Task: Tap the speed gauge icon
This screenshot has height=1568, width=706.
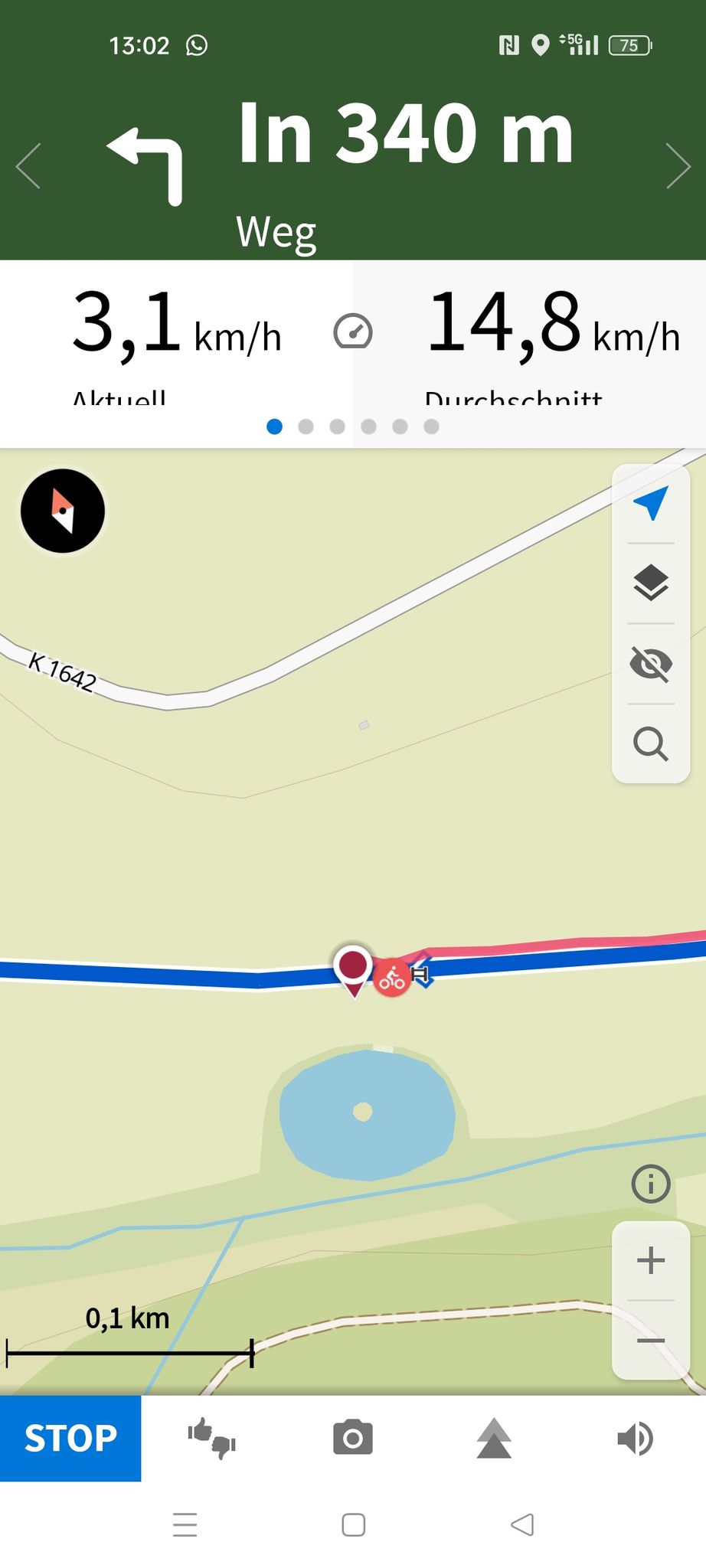Action: click(x=353, y=332)
